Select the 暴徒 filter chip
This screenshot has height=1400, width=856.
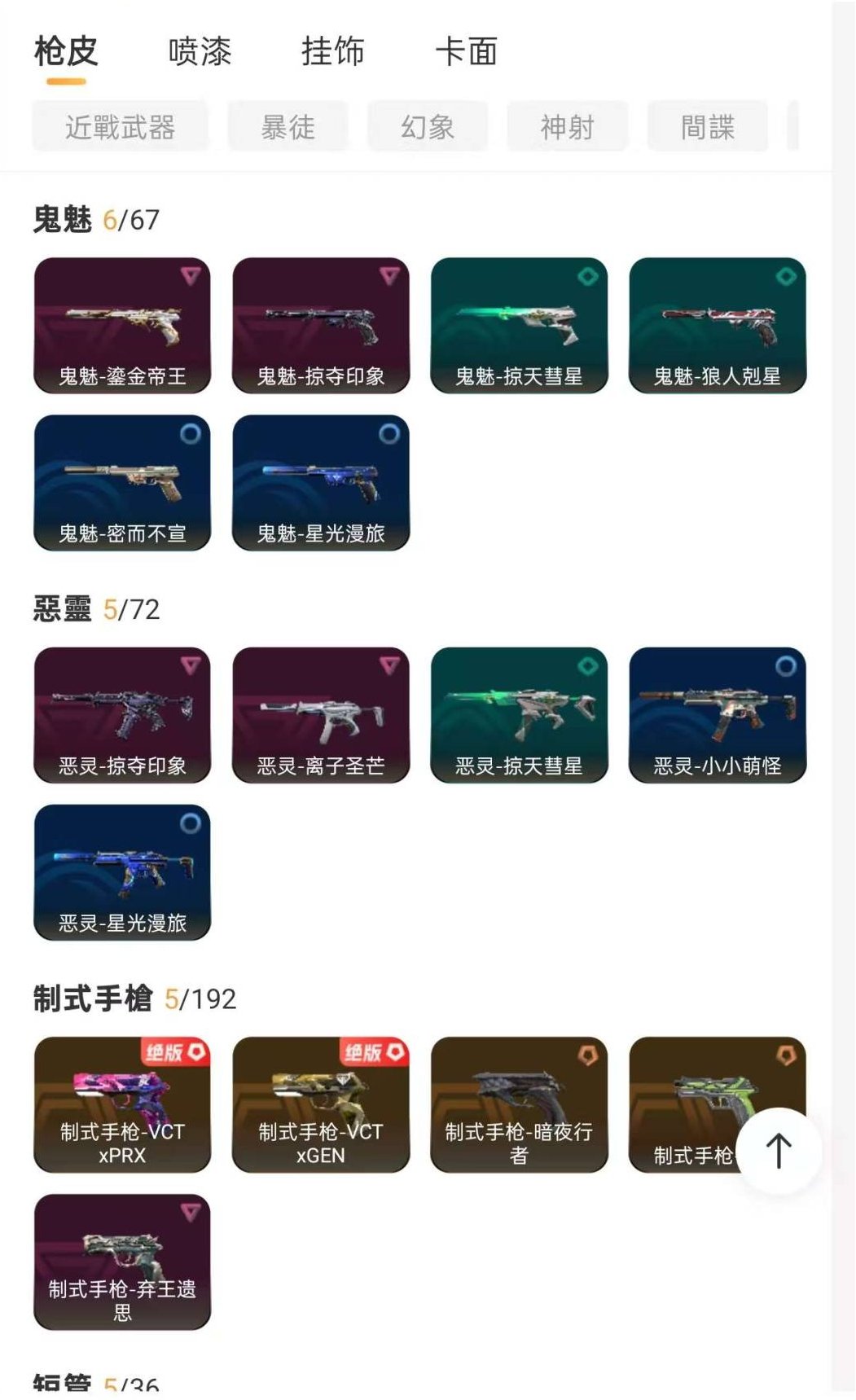click(x=289, y=126)
